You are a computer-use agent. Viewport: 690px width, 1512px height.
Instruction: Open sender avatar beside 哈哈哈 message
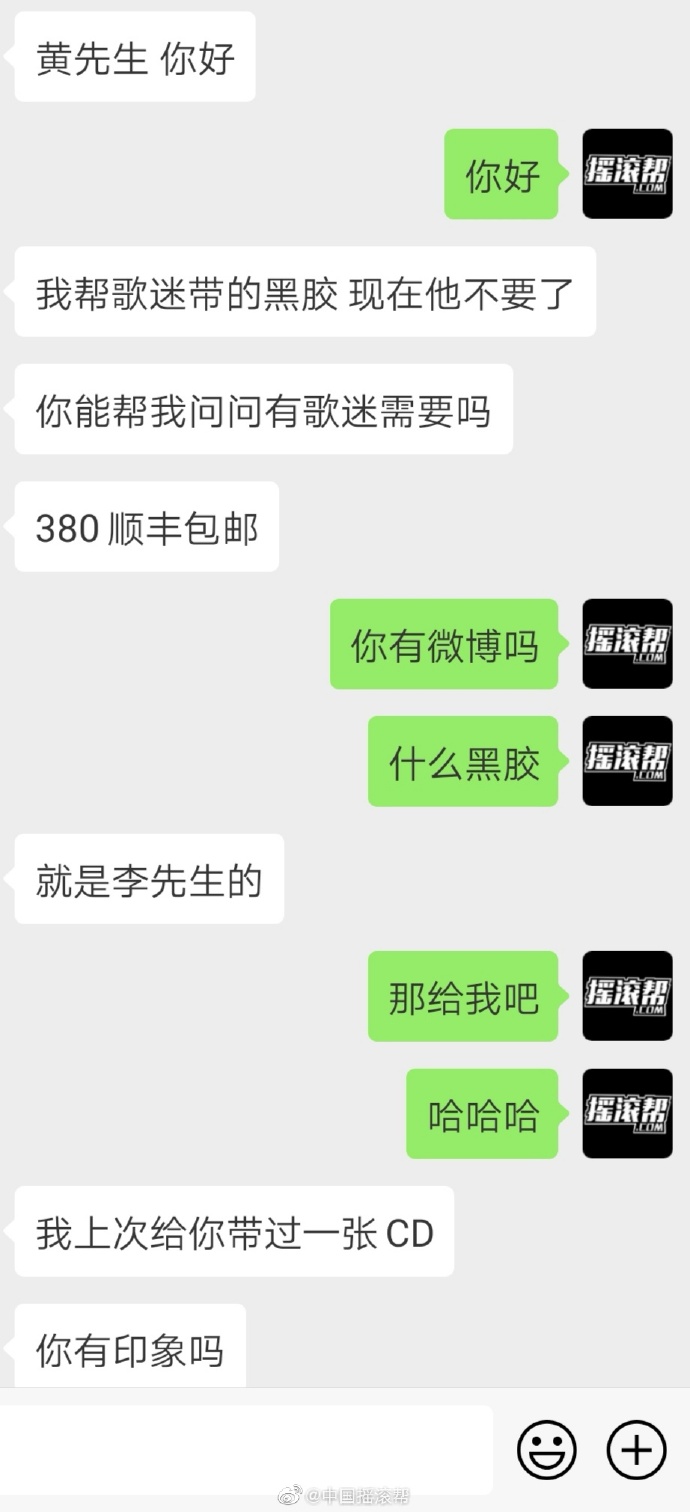point(627,1114)
